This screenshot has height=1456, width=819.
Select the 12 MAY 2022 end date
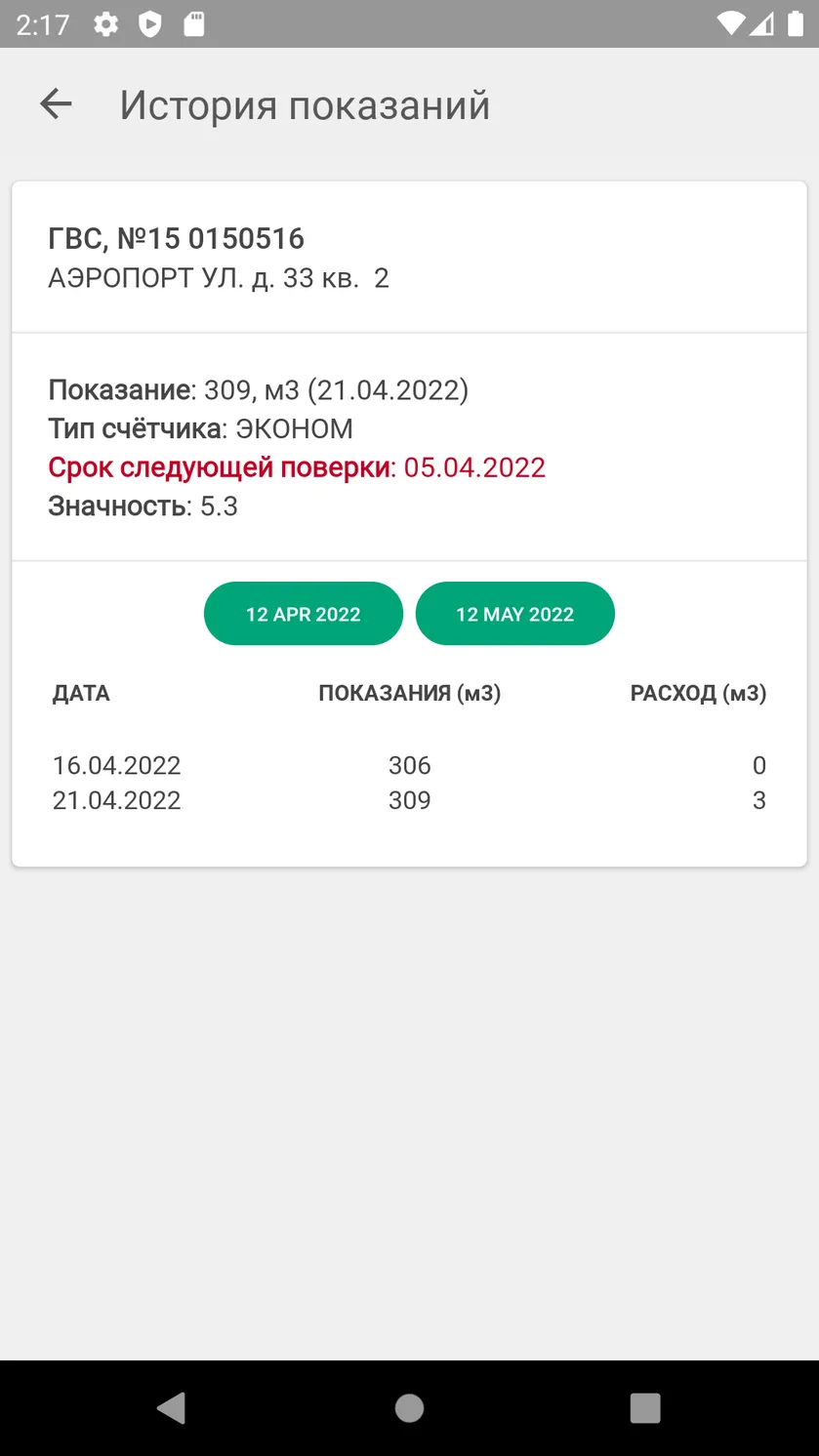click(x=515, y=614)
